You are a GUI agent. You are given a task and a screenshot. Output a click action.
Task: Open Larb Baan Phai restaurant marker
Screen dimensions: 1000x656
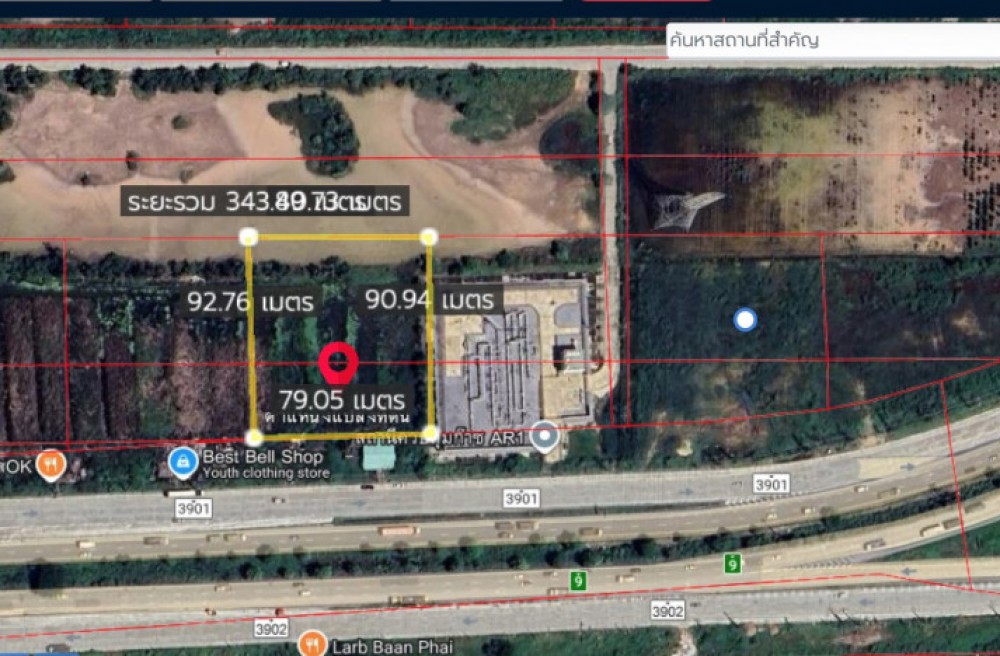pos(313,644)
